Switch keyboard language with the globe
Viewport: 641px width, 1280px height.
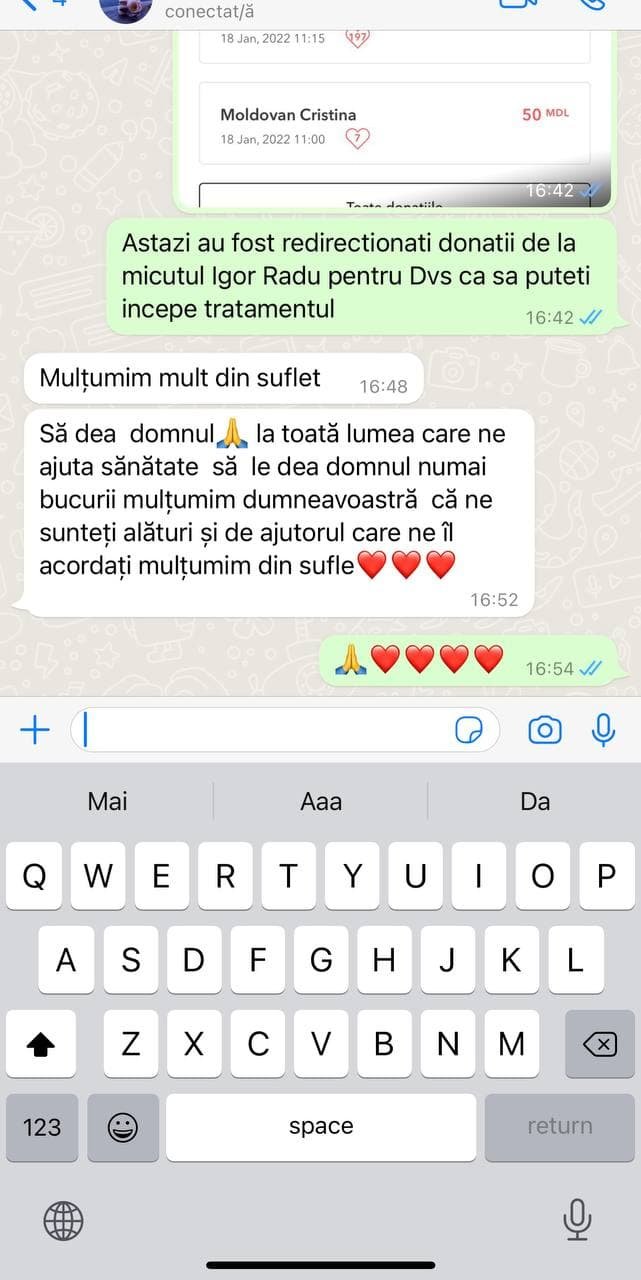(64, 1220)
